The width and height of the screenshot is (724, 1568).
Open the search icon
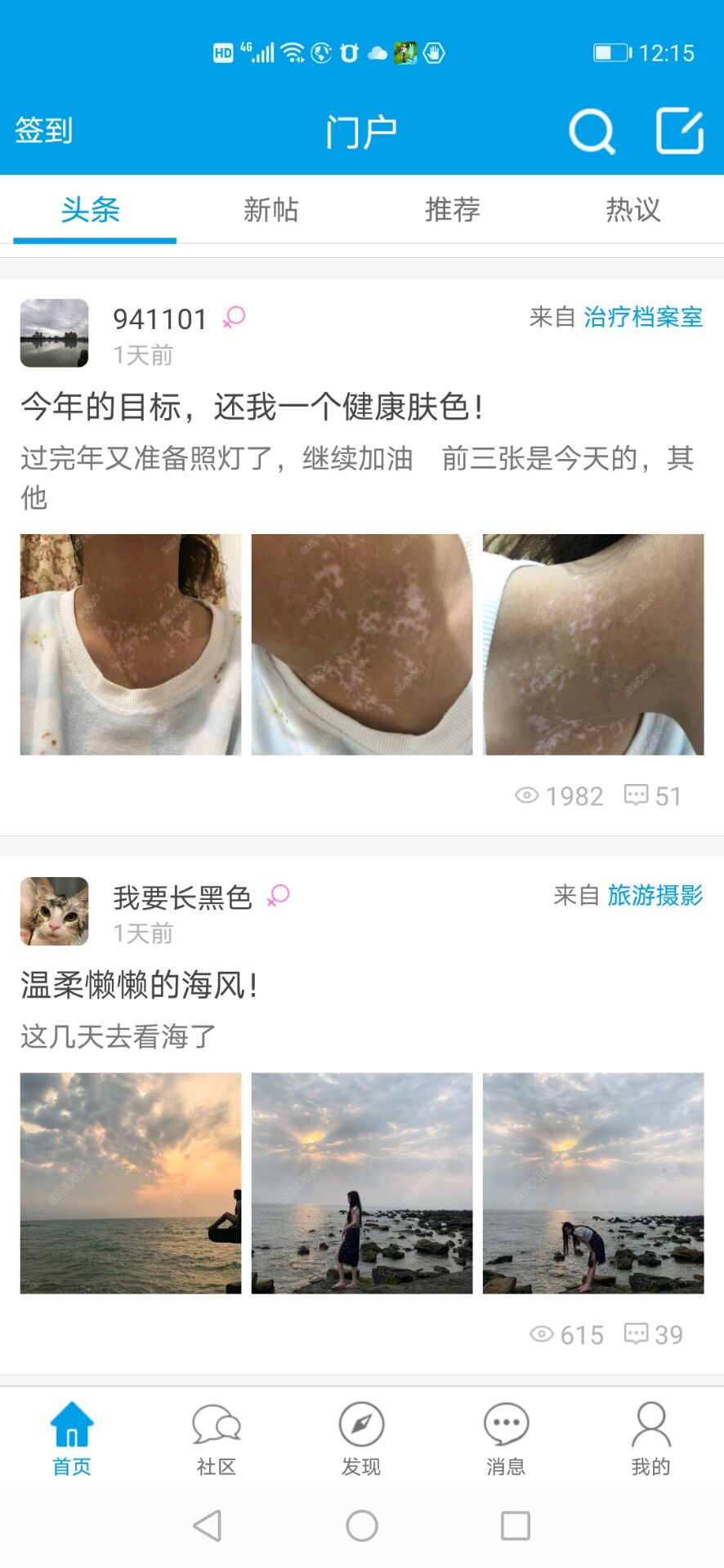point(592,131)
